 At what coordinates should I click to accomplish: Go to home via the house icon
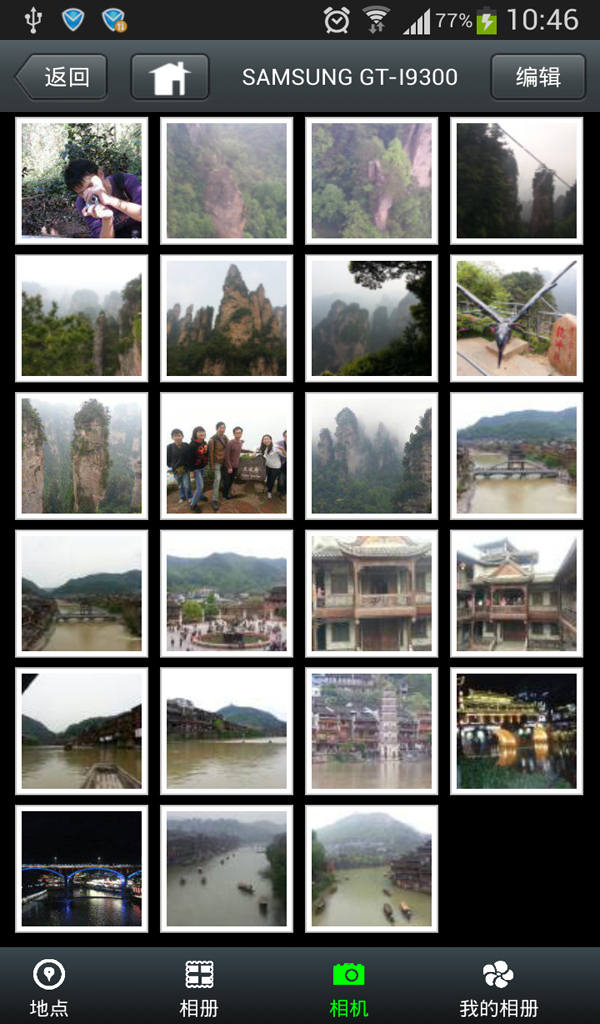click(x=170, y=77)
